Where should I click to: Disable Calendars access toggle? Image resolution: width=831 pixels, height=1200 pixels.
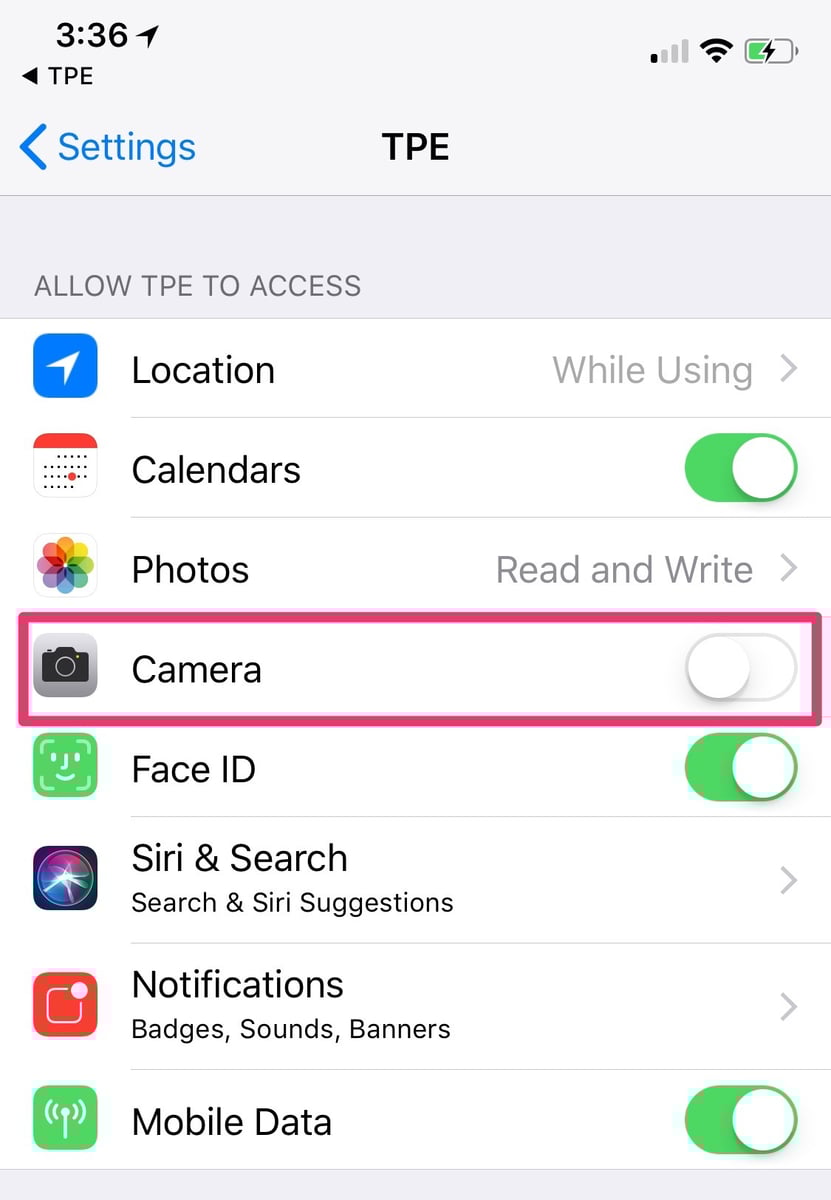740,469
